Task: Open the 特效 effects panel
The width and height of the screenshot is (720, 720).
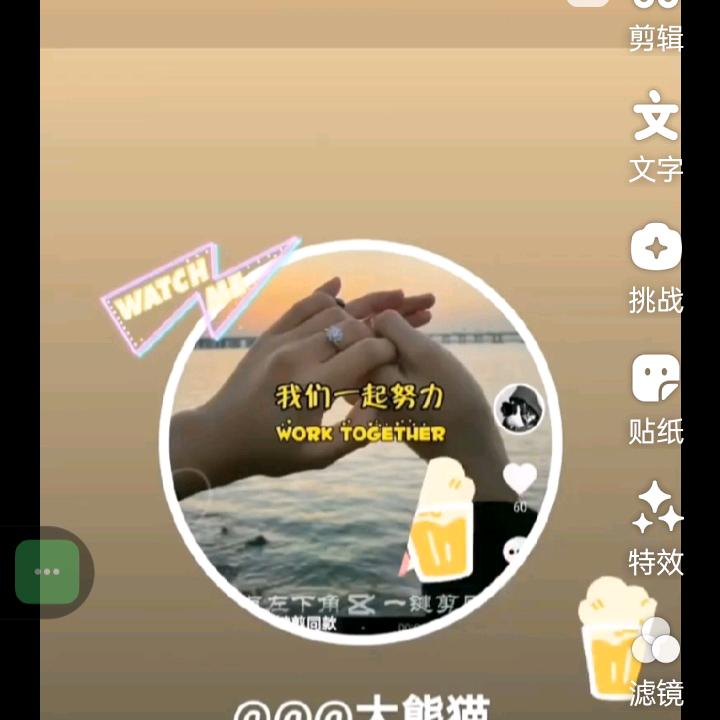Action: pyautogui.click(x=656, y=528)
